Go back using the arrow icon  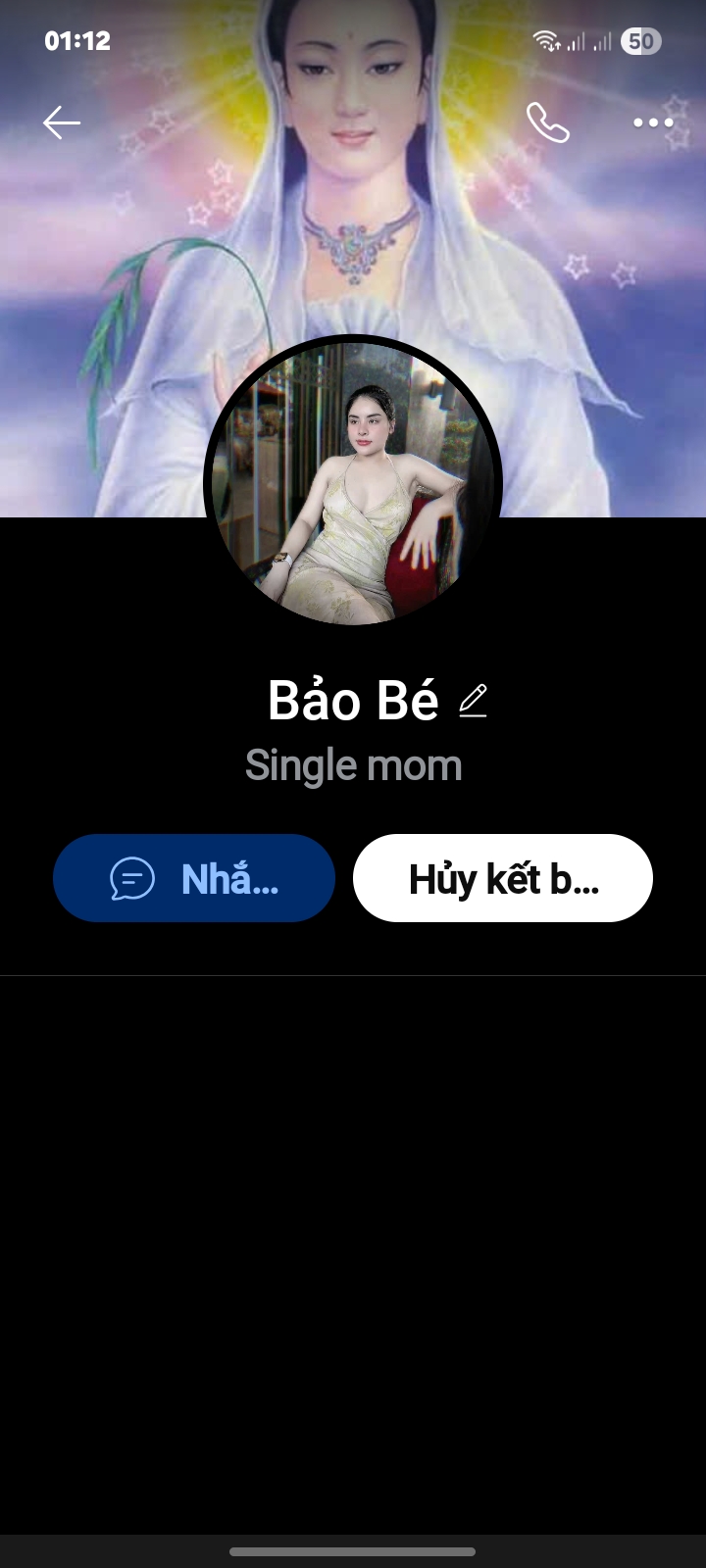tap(61, 122)
